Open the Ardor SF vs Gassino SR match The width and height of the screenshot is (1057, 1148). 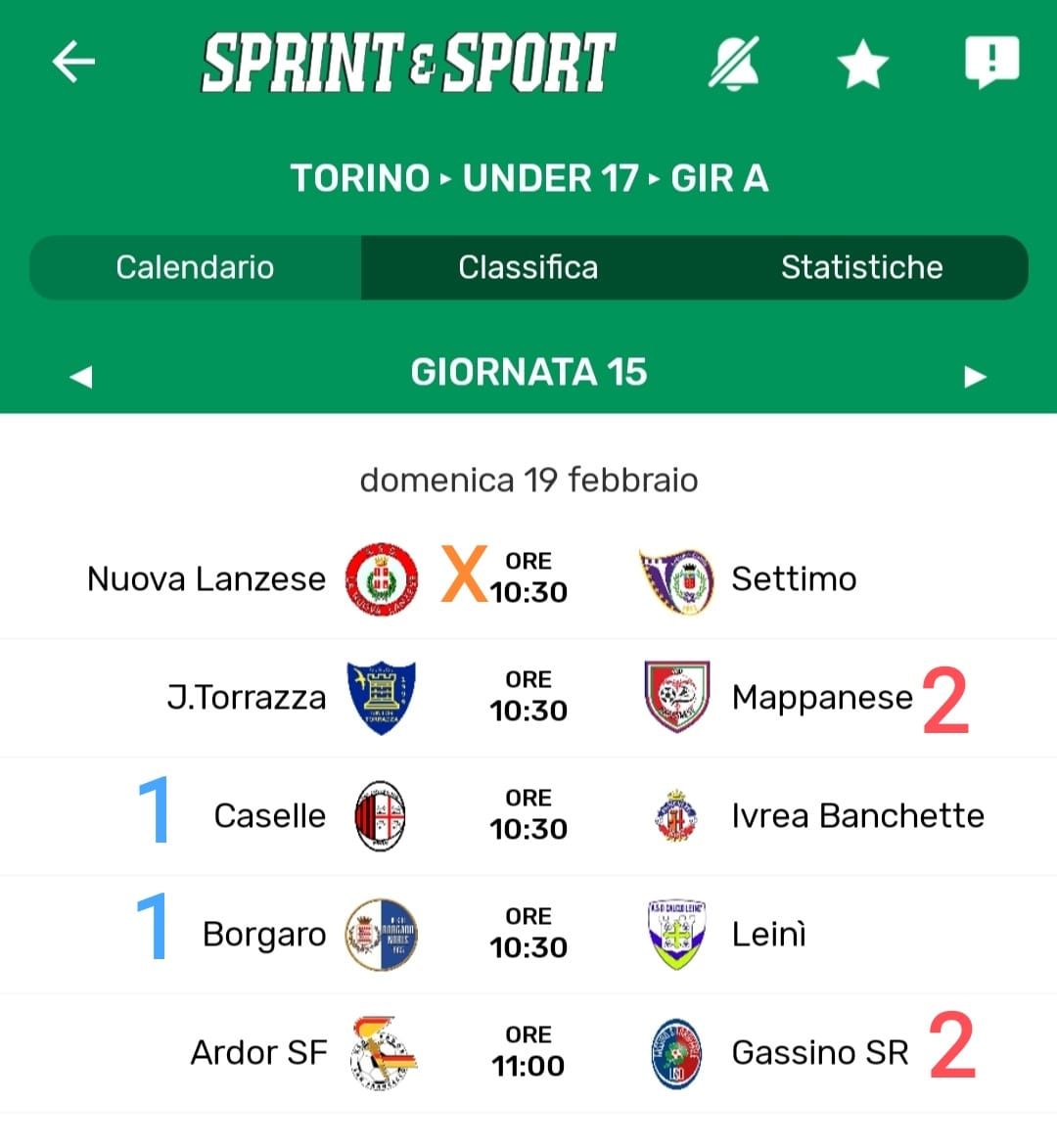click(x=528, y=1052)
